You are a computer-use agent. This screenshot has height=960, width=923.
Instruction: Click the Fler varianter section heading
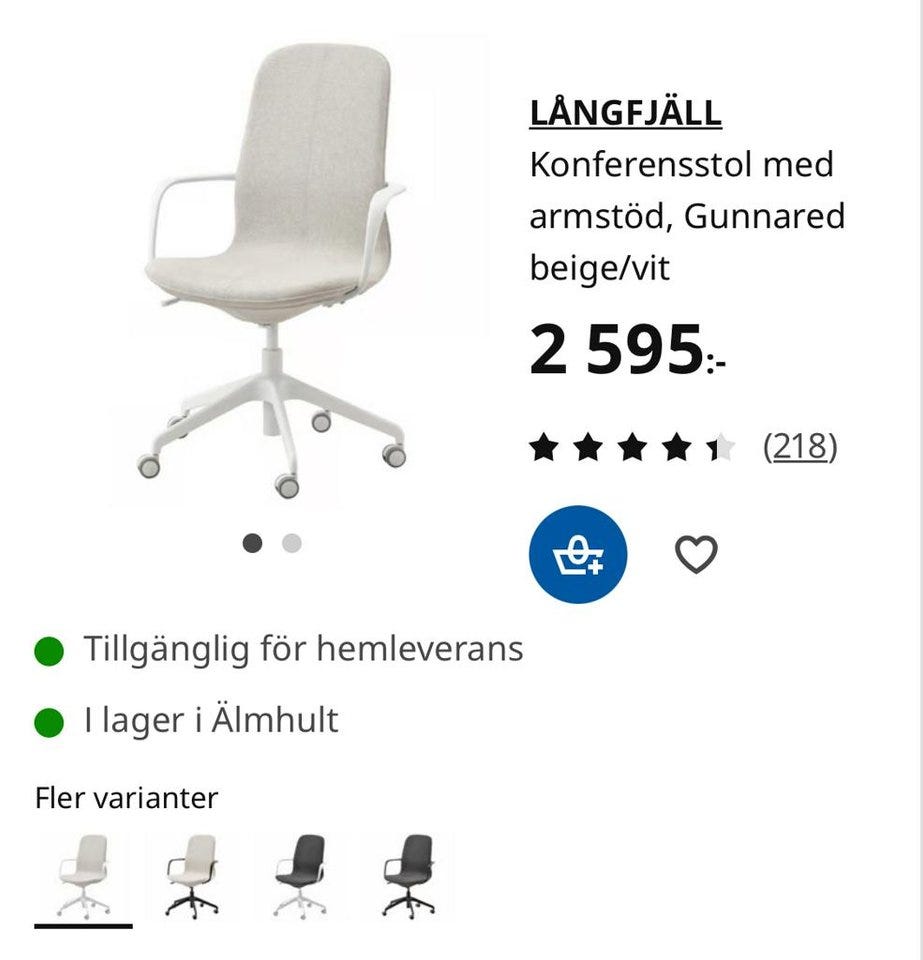[x=125, y=798]
